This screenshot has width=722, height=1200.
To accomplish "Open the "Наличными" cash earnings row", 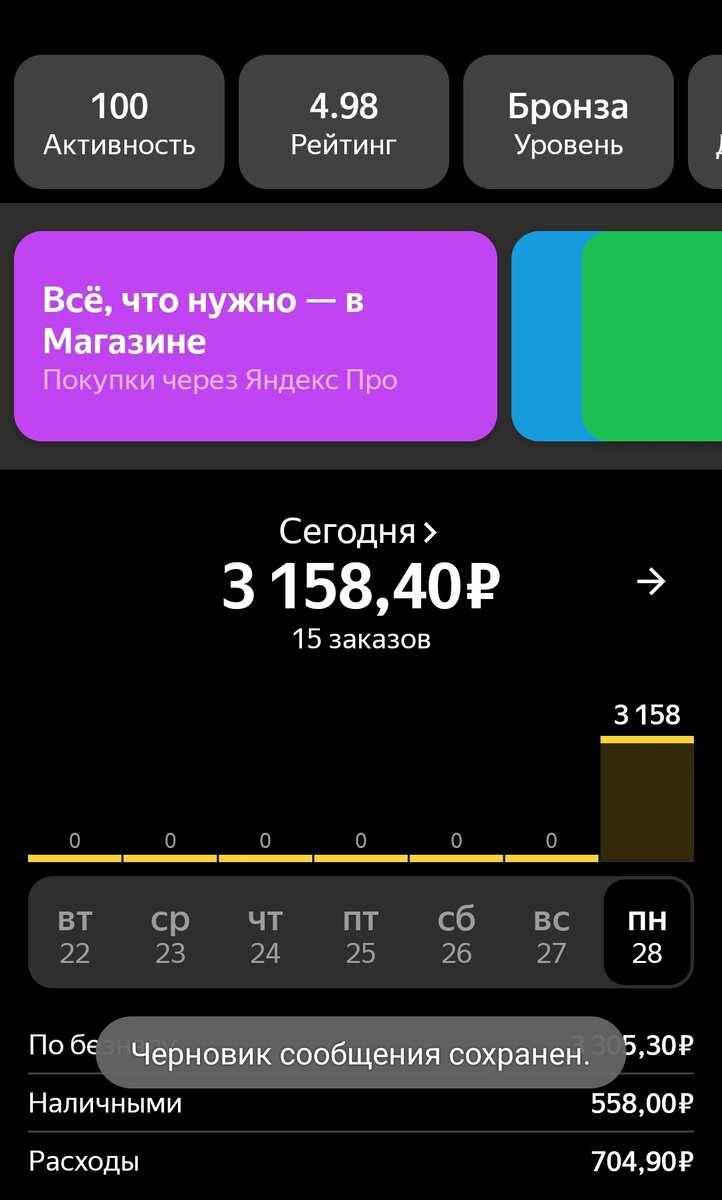I will tap(361, 1103).
